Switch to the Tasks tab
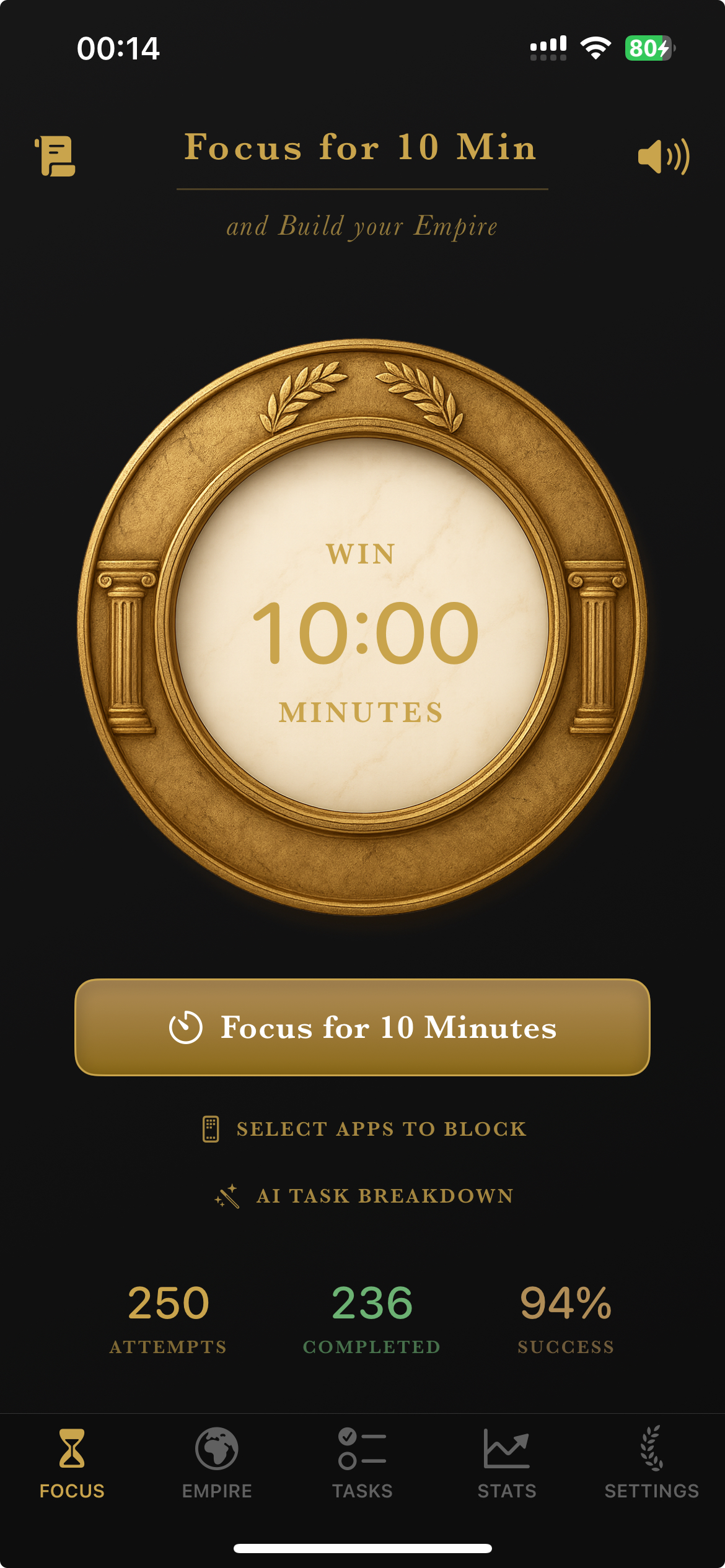The height and width of the screenshot is (1568, 725). click(362, 1463)
